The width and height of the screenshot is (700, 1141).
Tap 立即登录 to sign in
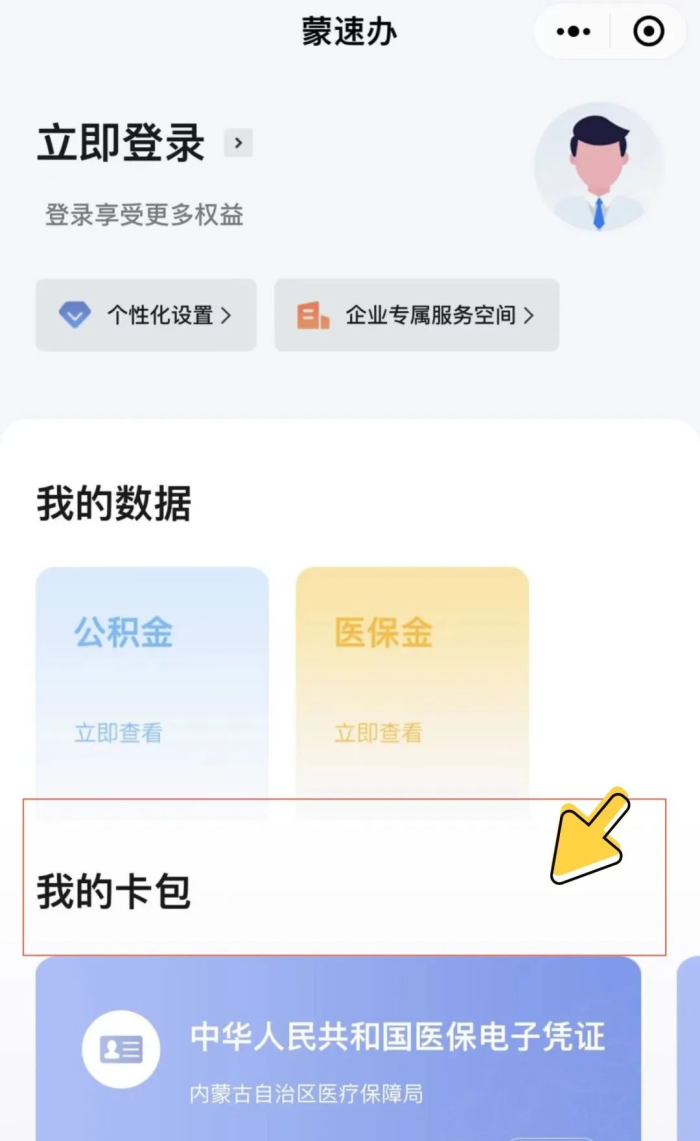pos(122,143)
